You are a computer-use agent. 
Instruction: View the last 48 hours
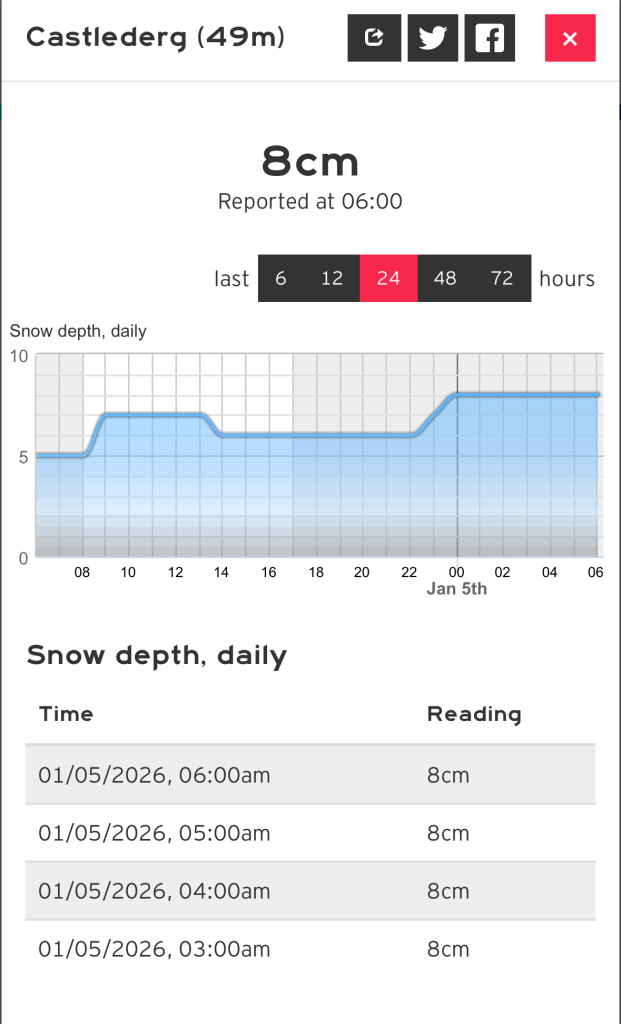[445, 278]
